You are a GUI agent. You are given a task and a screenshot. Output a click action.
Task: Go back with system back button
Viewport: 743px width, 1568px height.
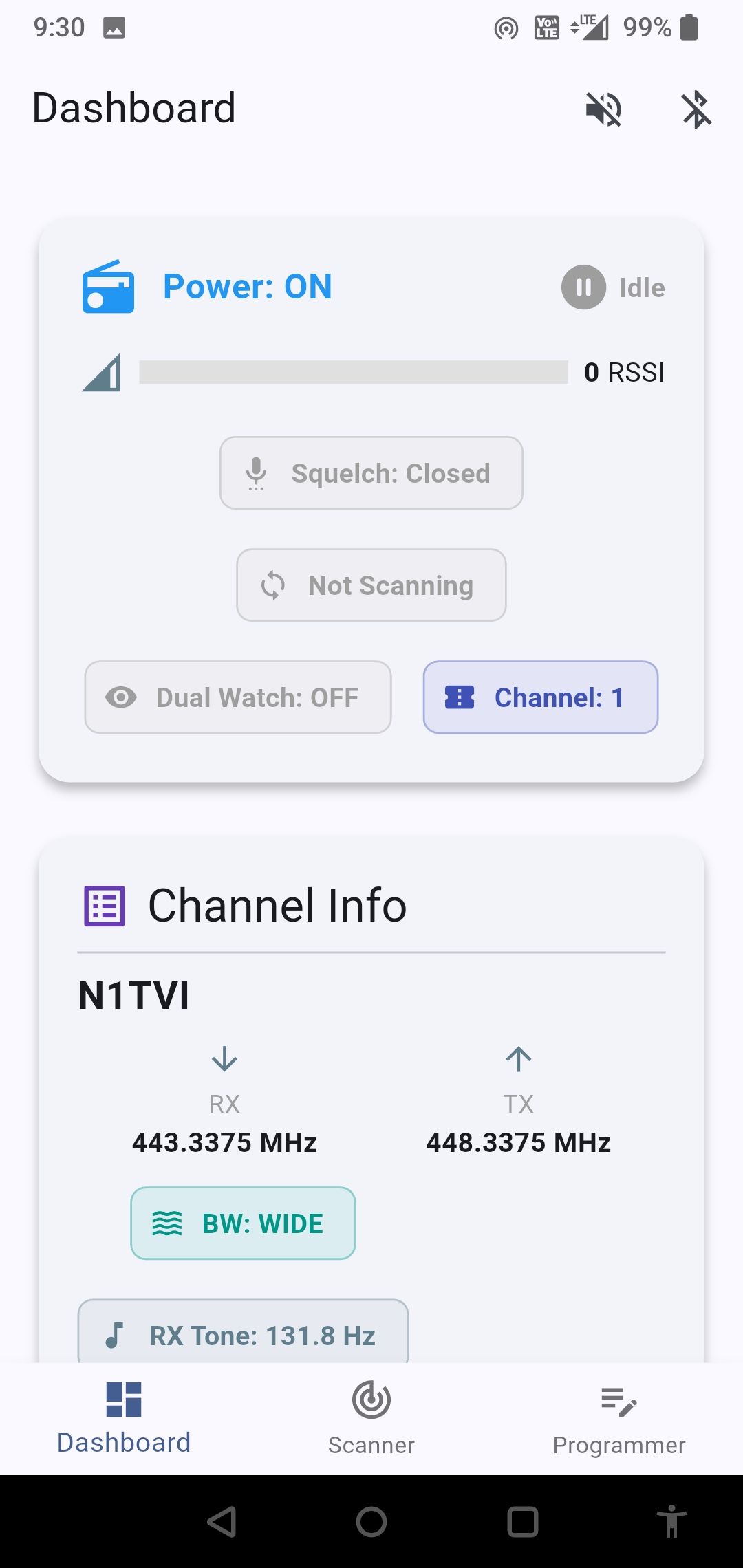(x=222, y=1522)
